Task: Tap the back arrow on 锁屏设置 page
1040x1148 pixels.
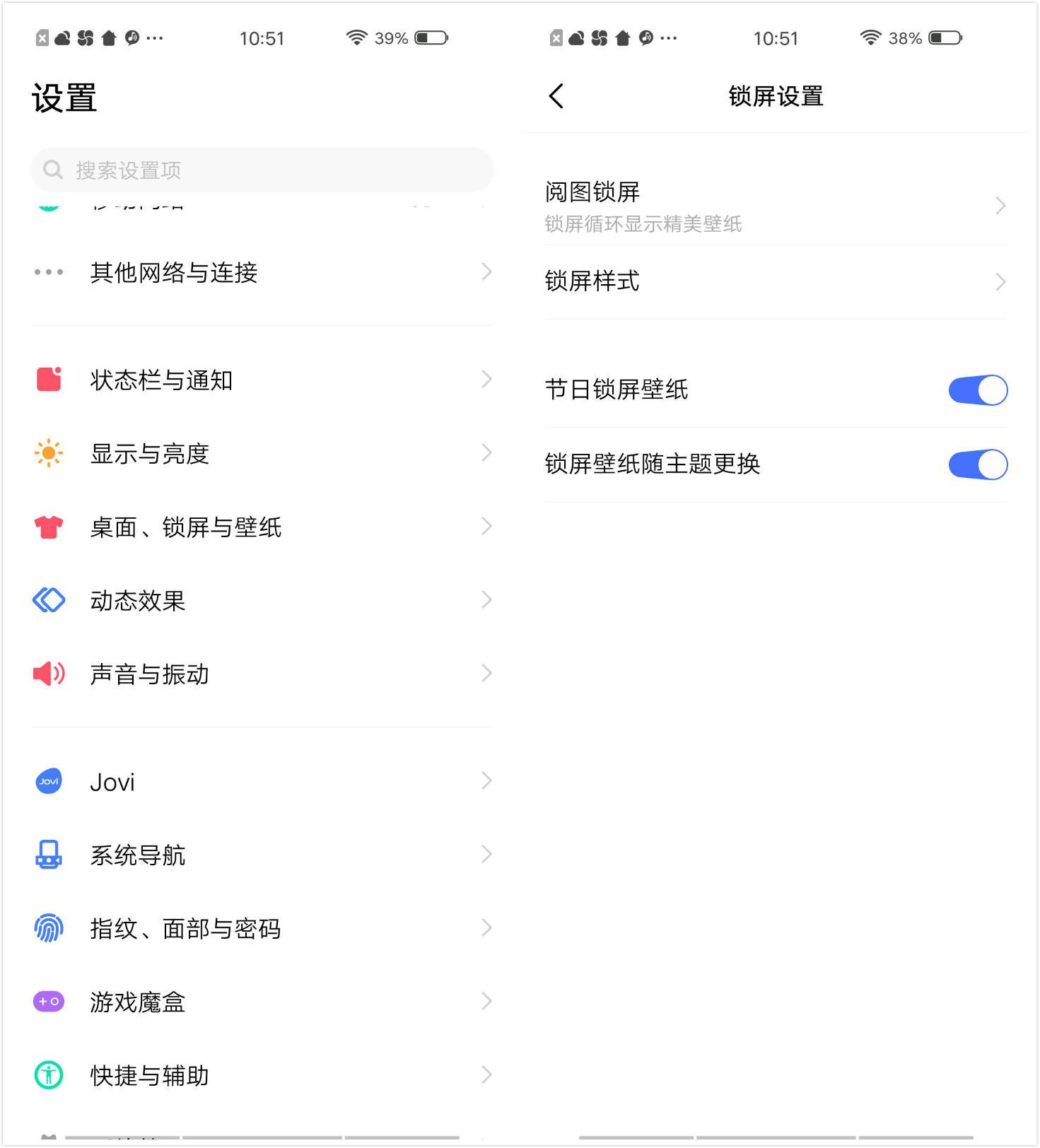Action: (x=556, y=96)
